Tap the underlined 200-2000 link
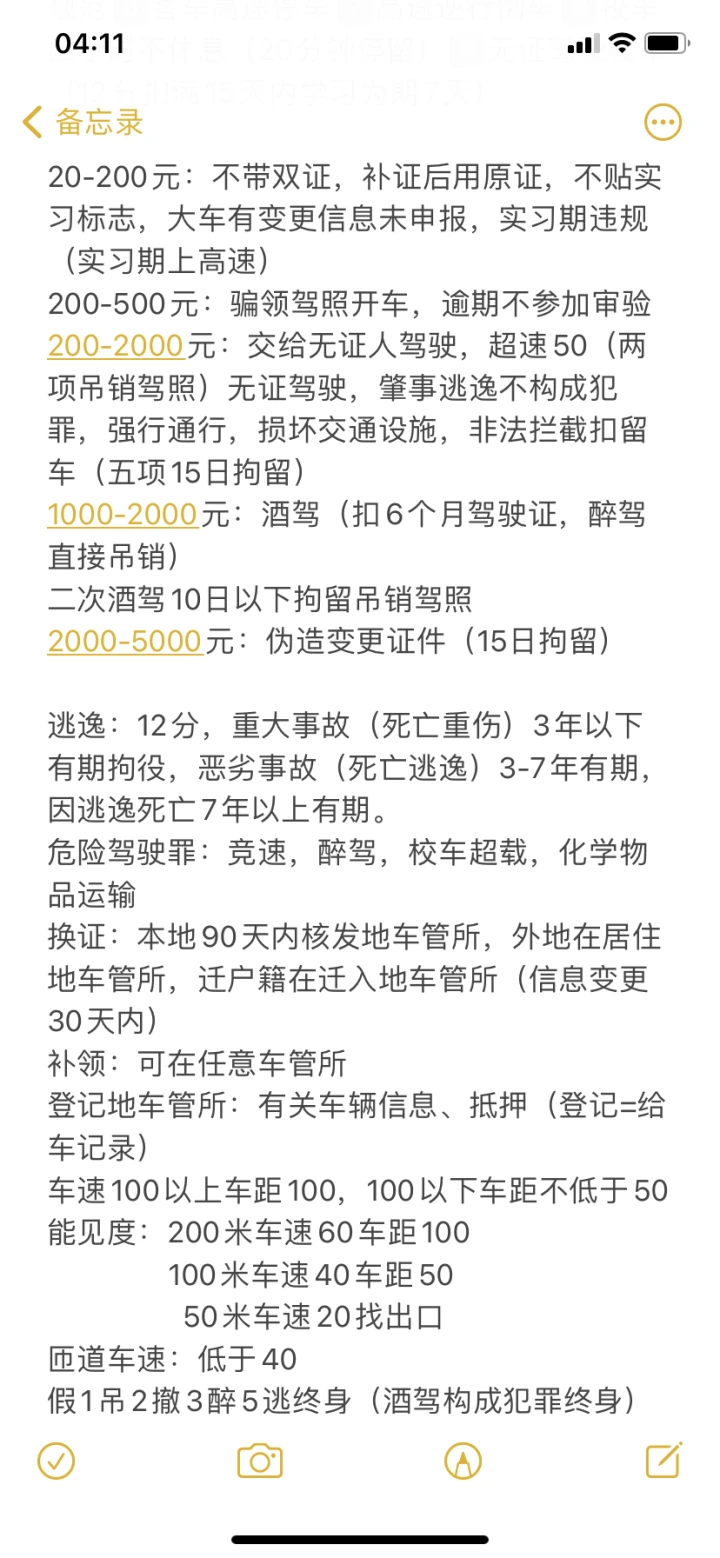 115,347
